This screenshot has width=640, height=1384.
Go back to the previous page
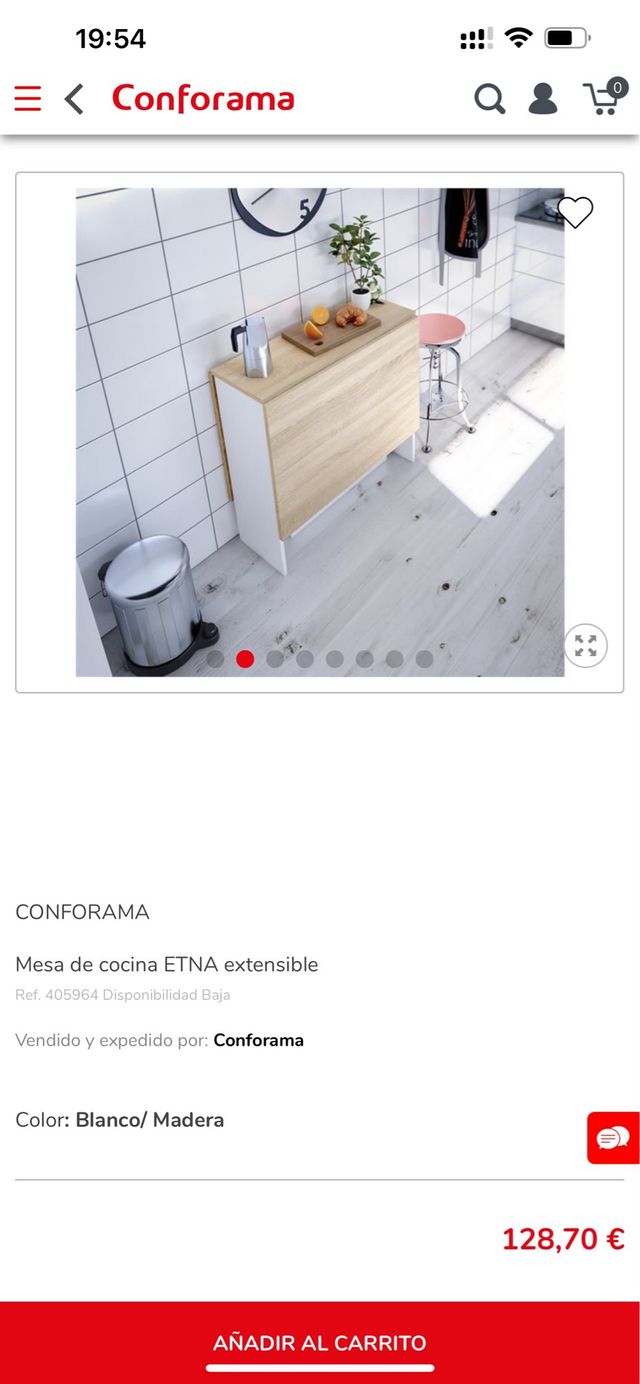tap(74, 98)
